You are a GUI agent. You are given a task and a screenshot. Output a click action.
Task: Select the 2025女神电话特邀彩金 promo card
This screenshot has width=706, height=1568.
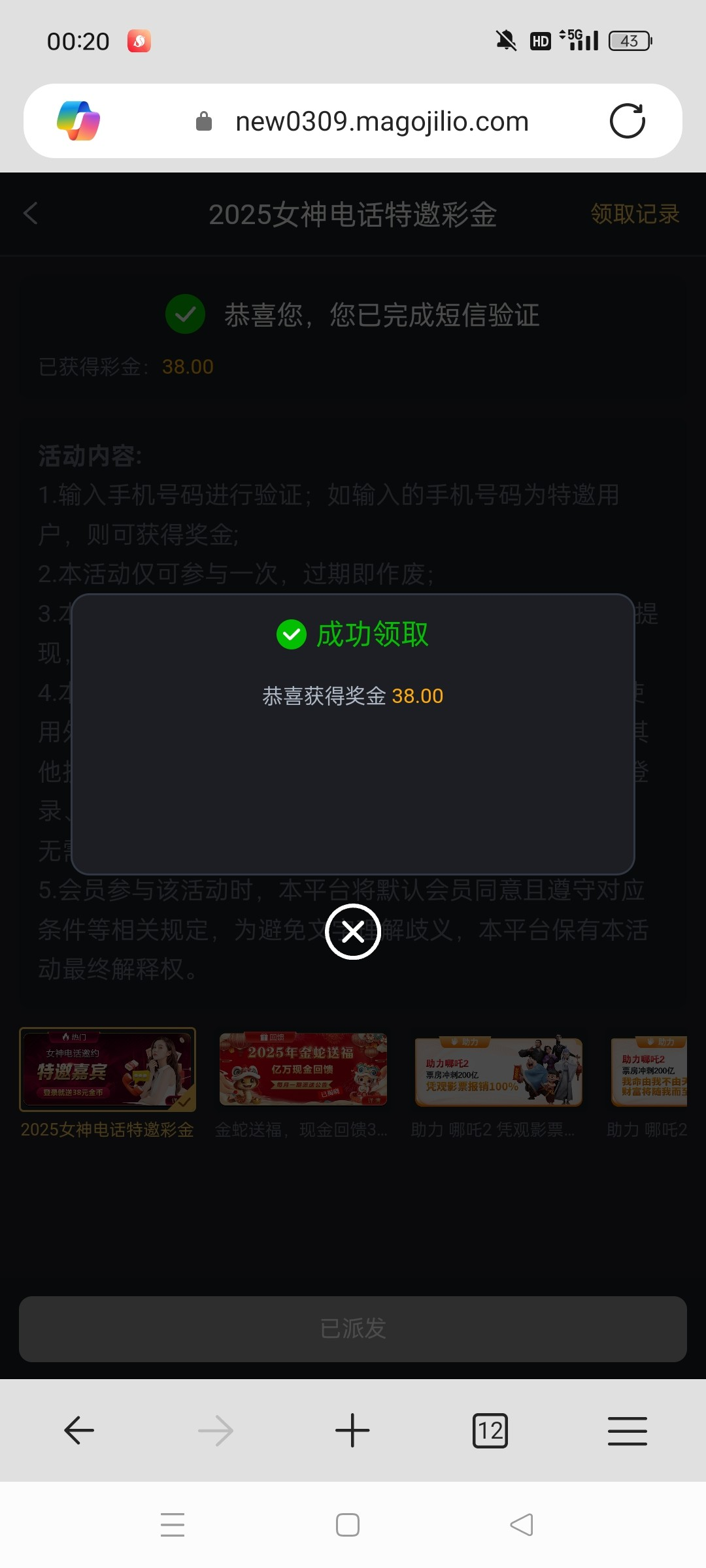coord(108,1070)
